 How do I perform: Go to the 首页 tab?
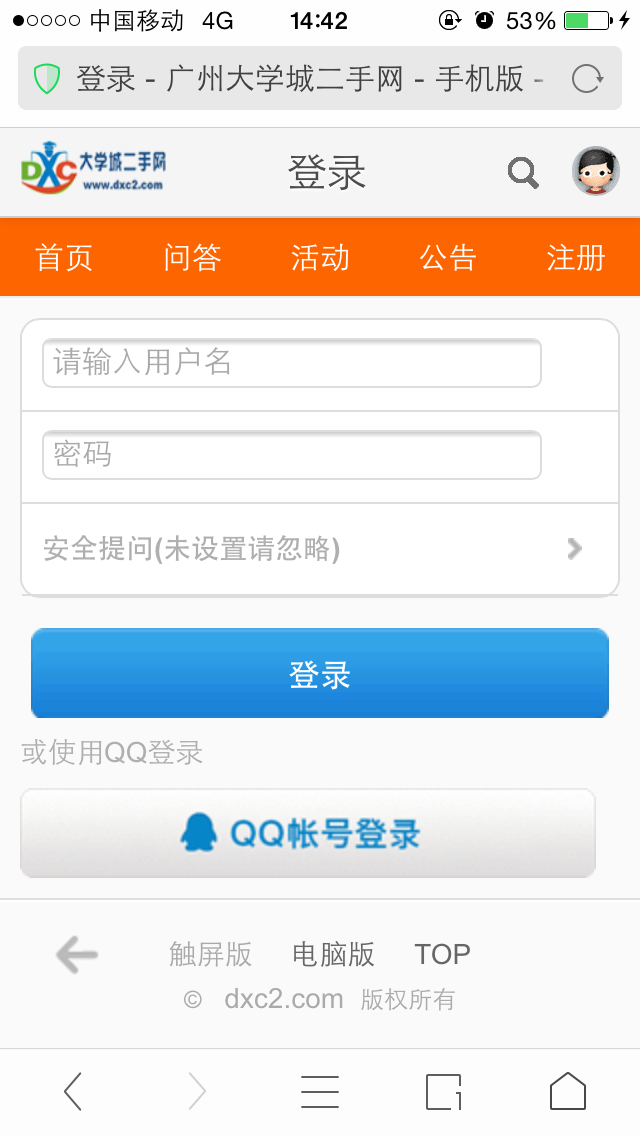tap(64, 258)
